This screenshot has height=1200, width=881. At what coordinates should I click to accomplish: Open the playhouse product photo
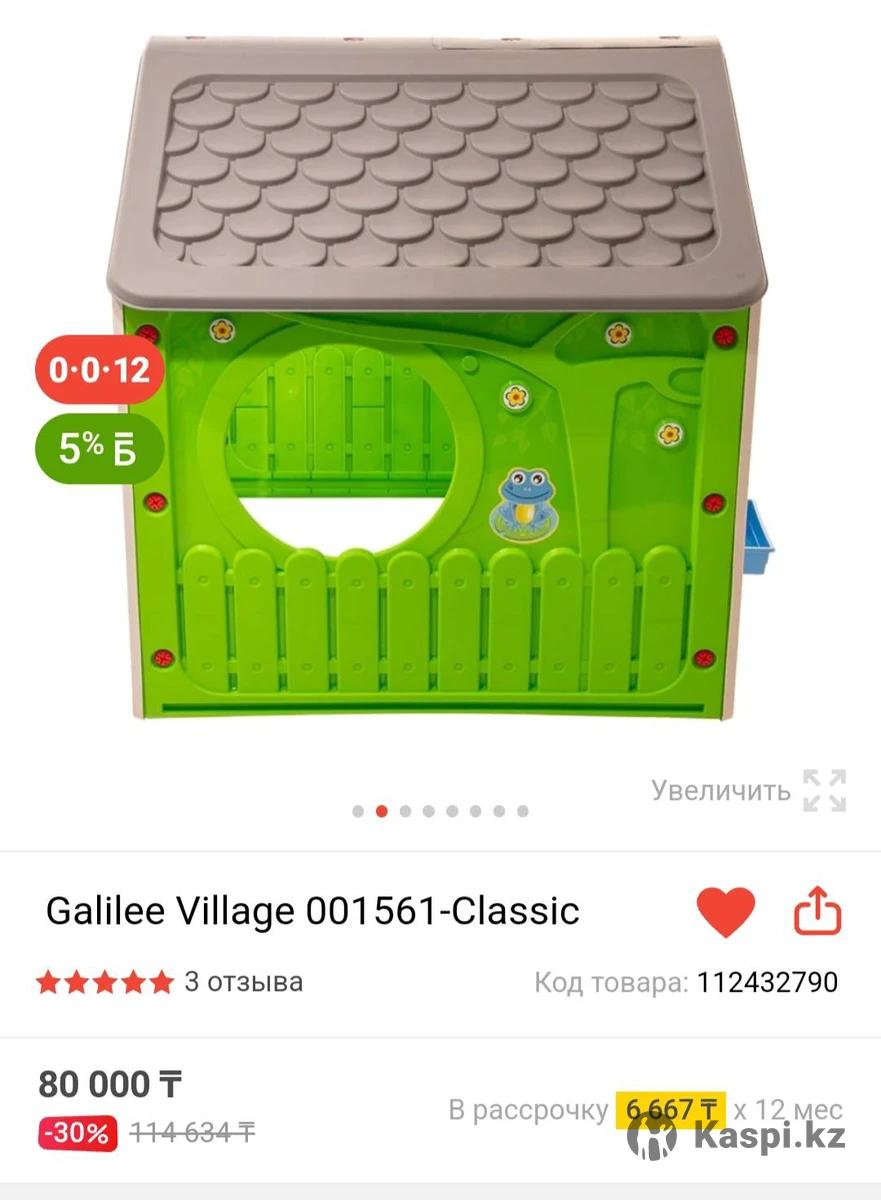click(440, 380)
